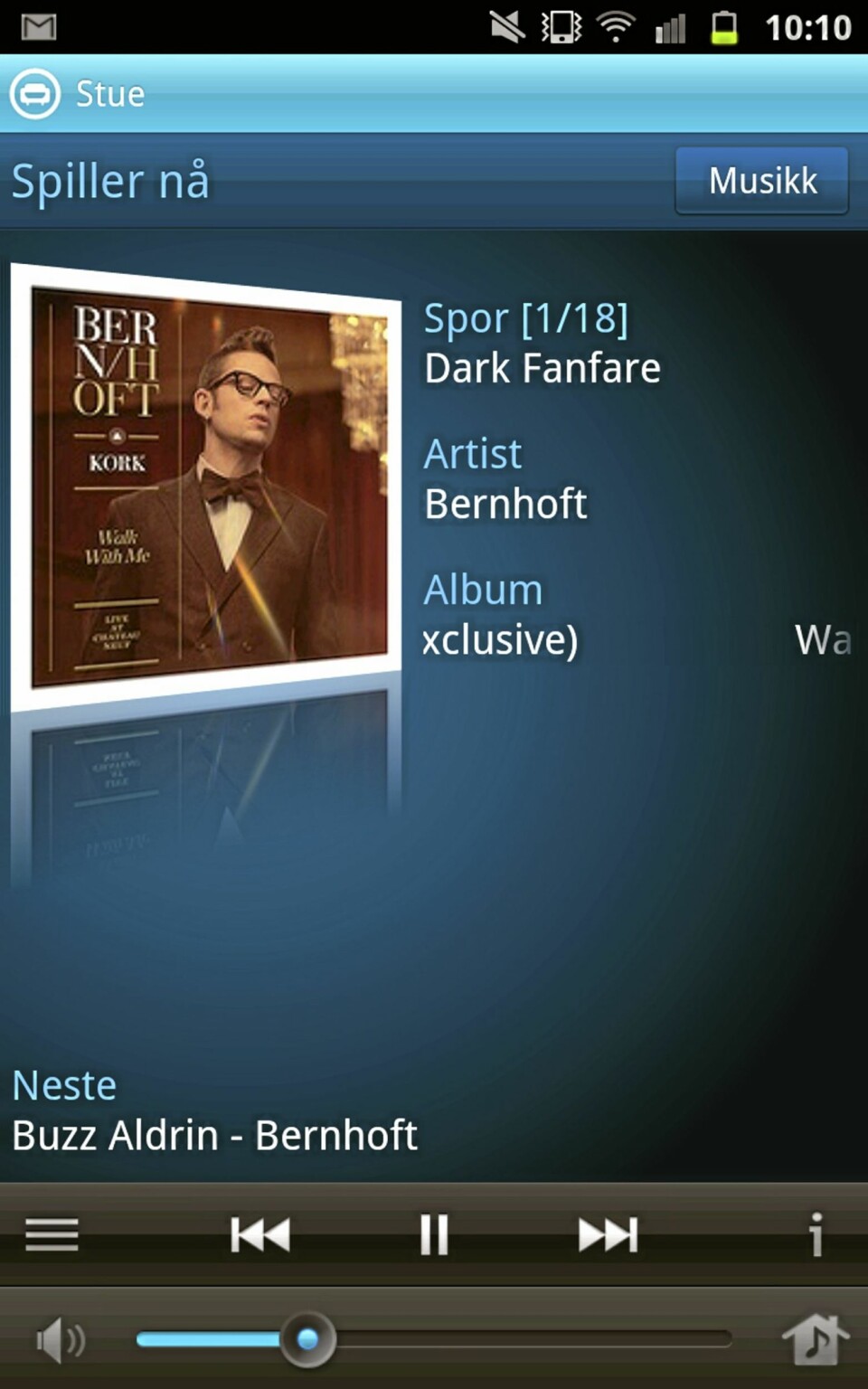The height and width of the screenshot is (1389, 868).
Task: Go back to the previous track
Action: [x=260, y=1234]
